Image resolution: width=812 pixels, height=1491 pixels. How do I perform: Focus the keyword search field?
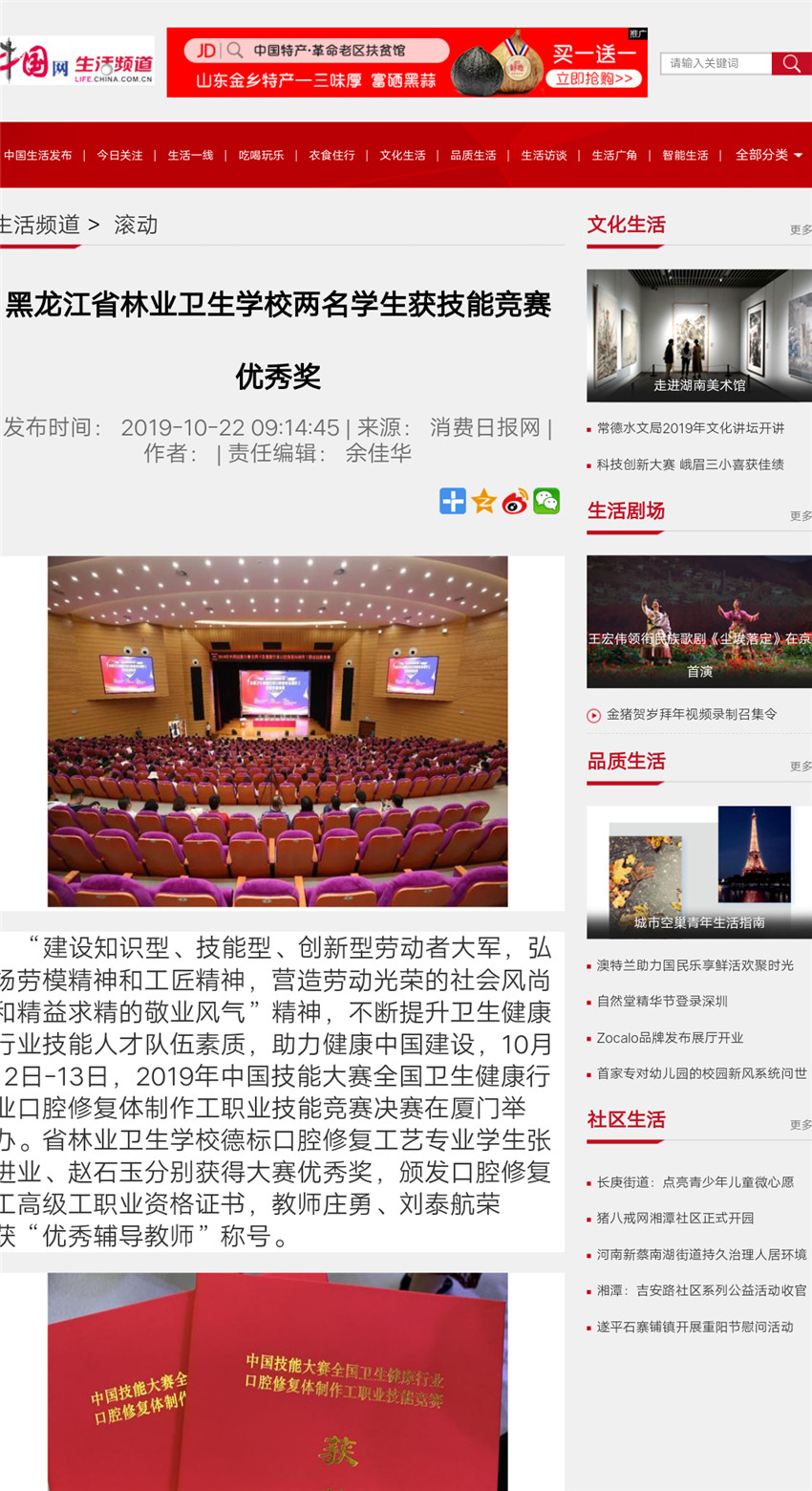tap(716, 63)
